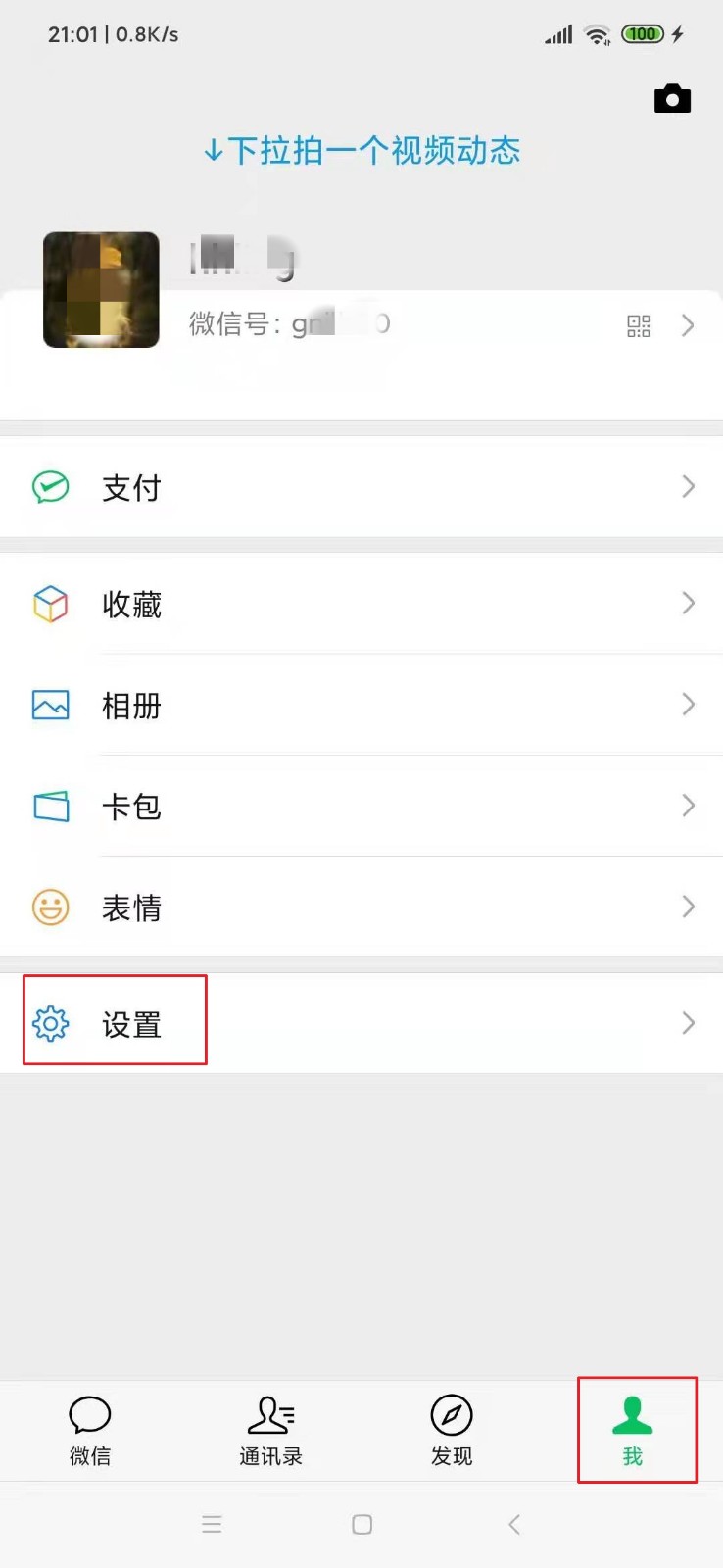Open the camera to post a video status
This screenshot has width=723, height=1568.
[672, 98]
